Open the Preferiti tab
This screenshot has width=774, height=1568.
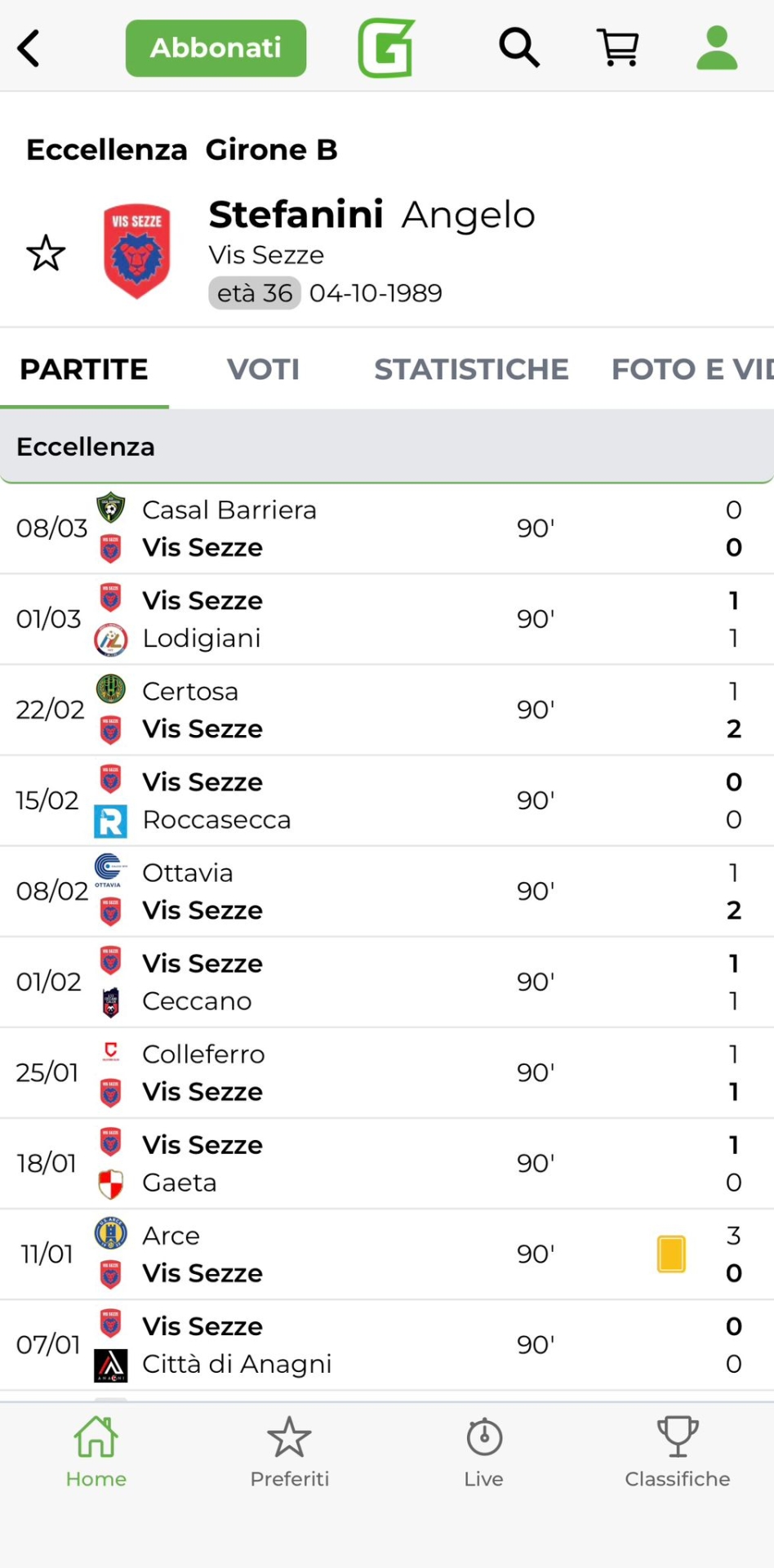click(x=290, y=1453)
